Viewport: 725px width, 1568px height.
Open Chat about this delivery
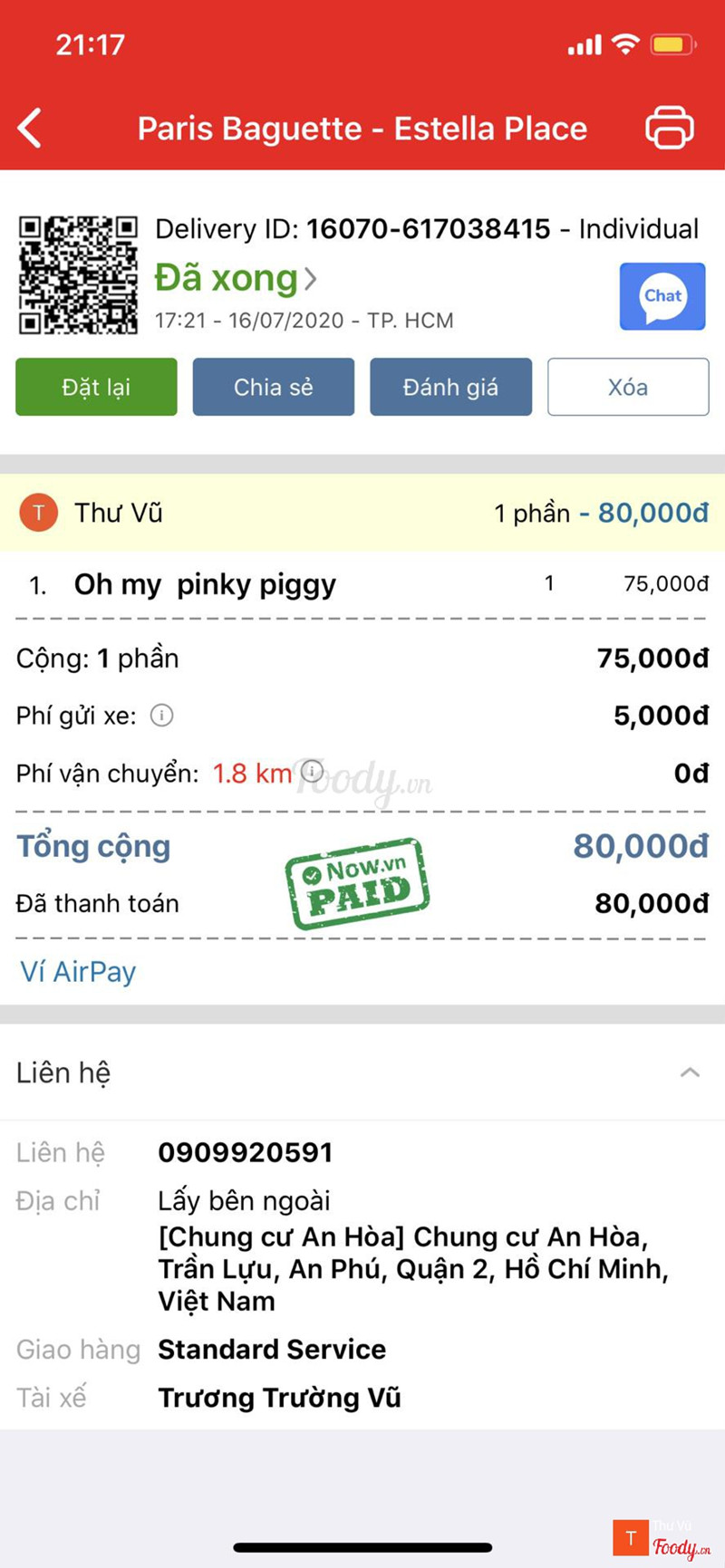click(662, 296)
